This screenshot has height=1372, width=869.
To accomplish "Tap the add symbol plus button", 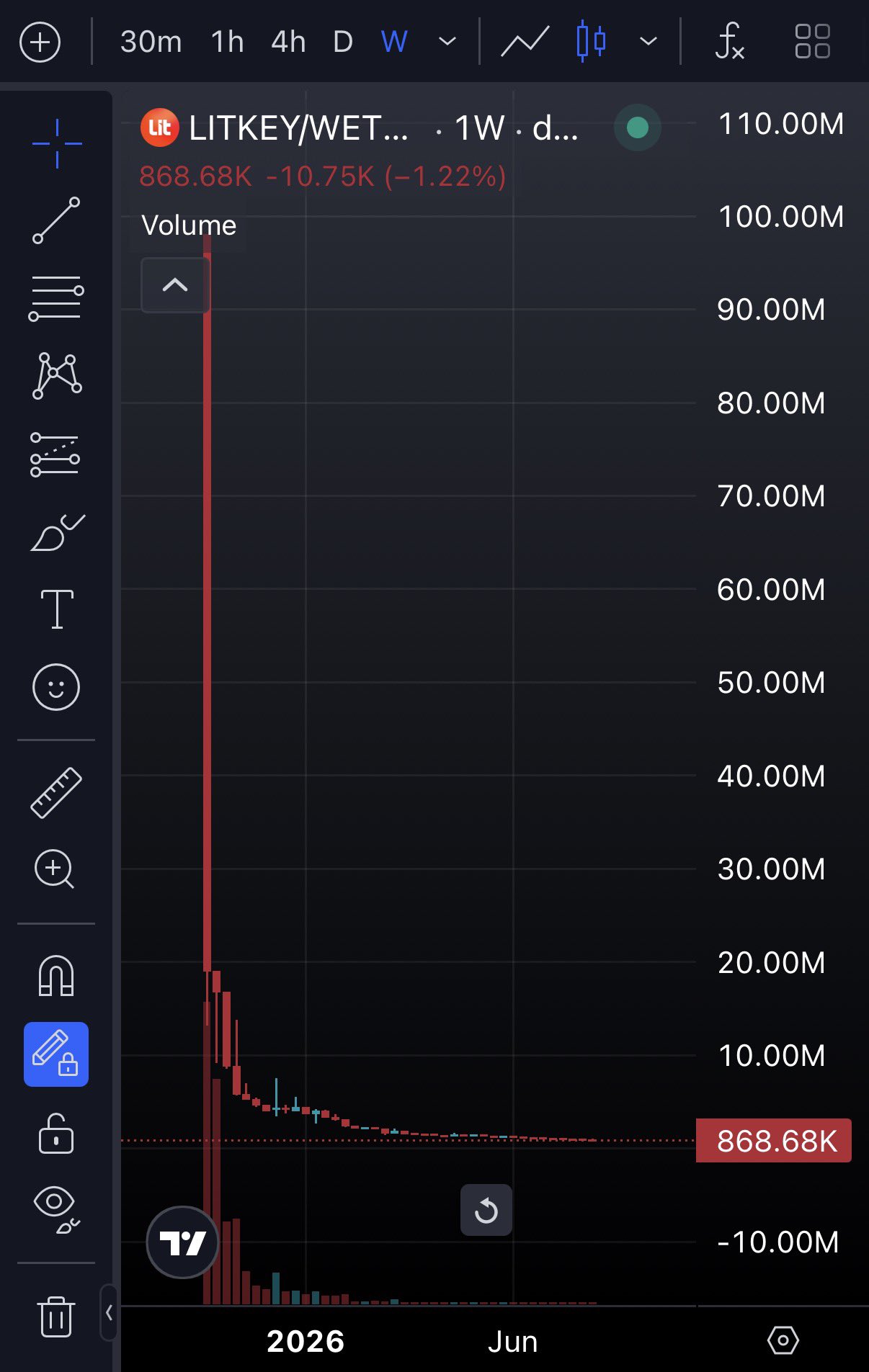I will [40, 42].
